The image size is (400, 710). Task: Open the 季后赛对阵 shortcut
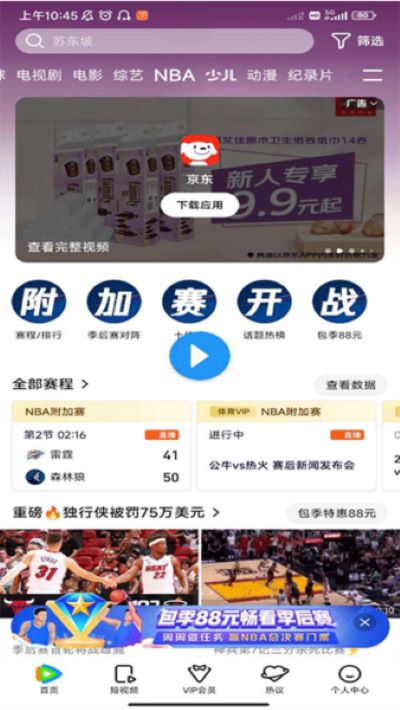[114, 311]
